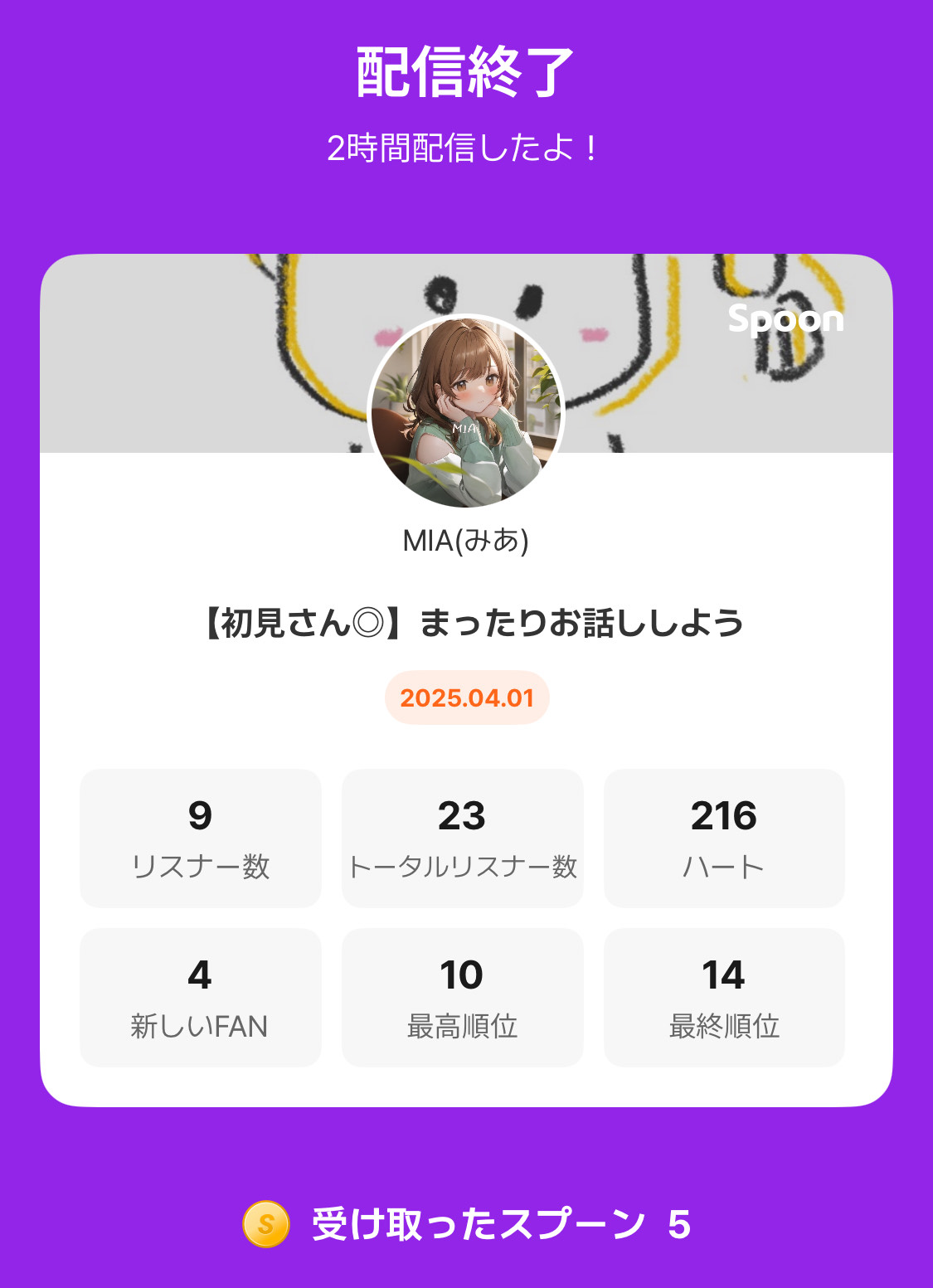Image resolution: width=933 pixels, height=1288 pixels.
Task: Click the number 216 on hearts card
Action: (724, 816)
